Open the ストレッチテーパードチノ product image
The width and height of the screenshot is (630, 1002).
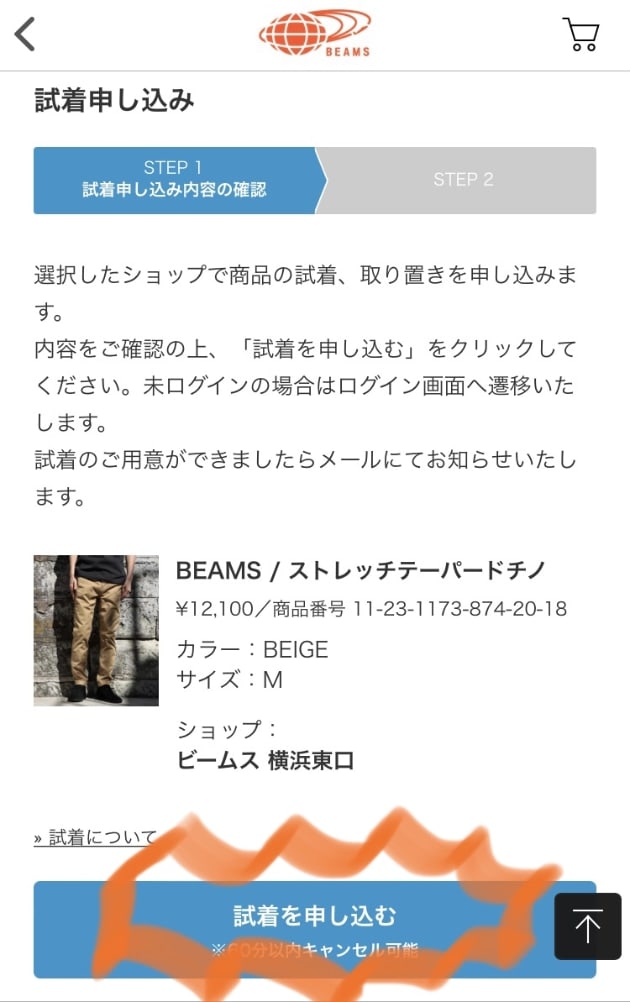pos(96,630)
